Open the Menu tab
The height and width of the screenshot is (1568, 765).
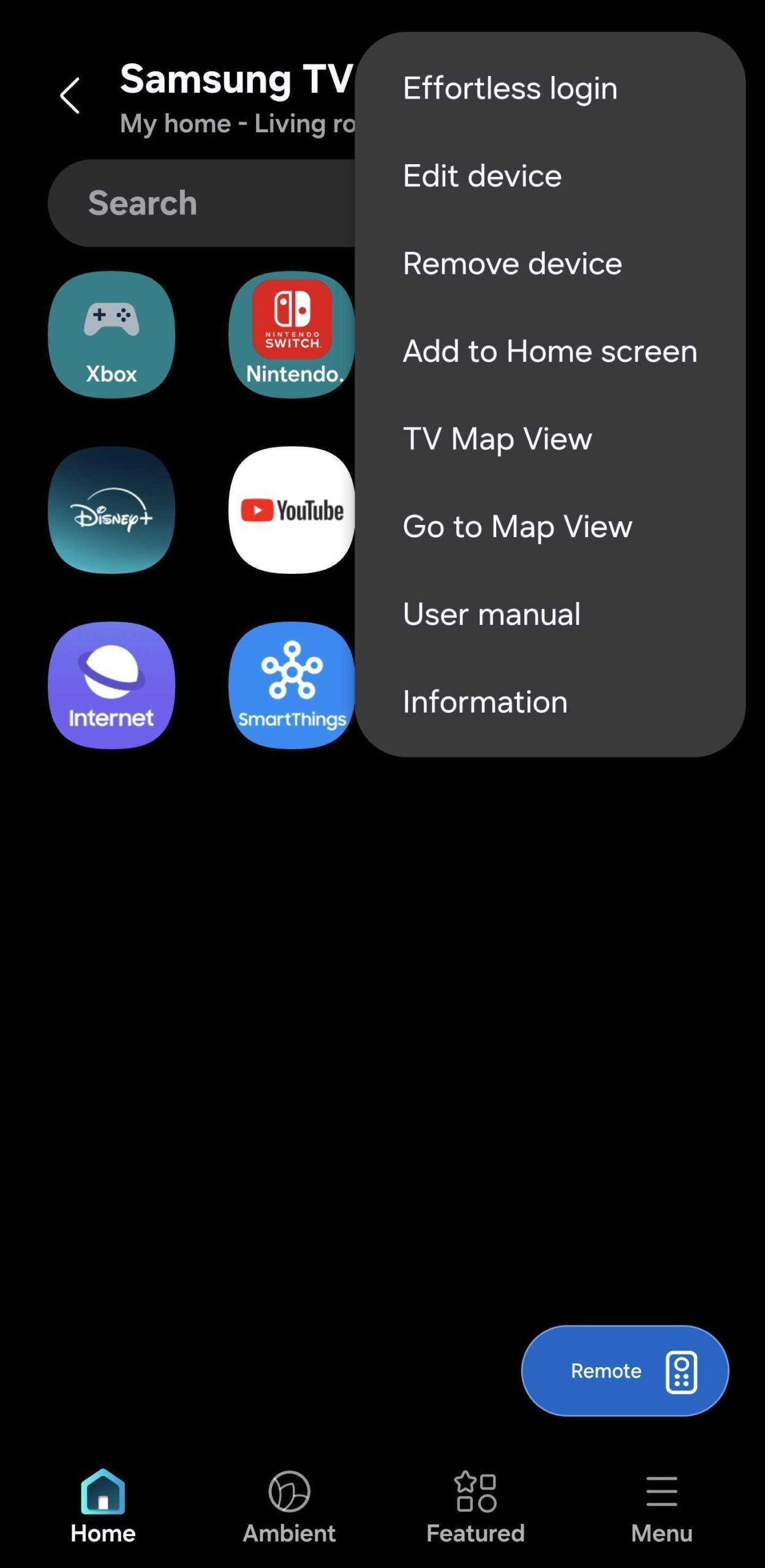661,1506
